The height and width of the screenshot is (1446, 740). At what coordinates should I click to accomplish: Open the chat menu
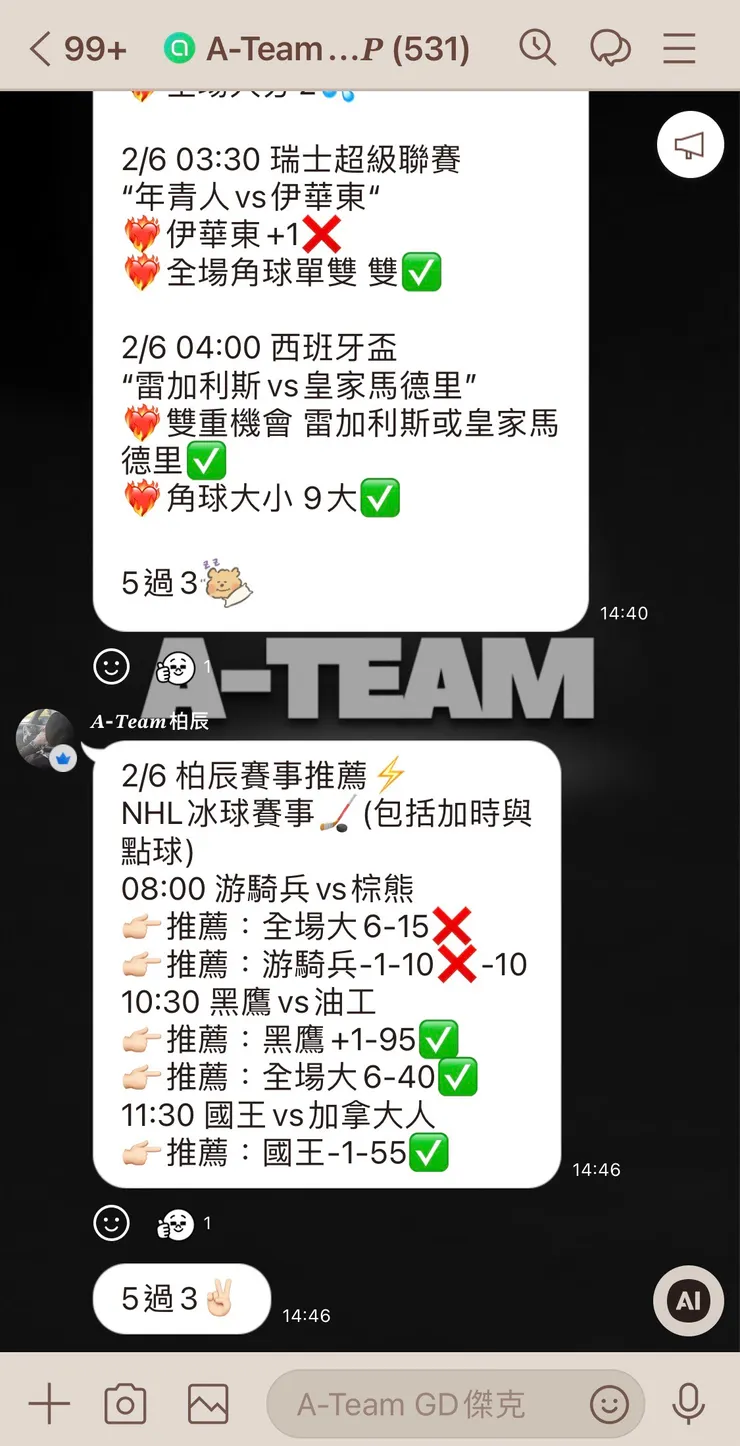[679, 48]
